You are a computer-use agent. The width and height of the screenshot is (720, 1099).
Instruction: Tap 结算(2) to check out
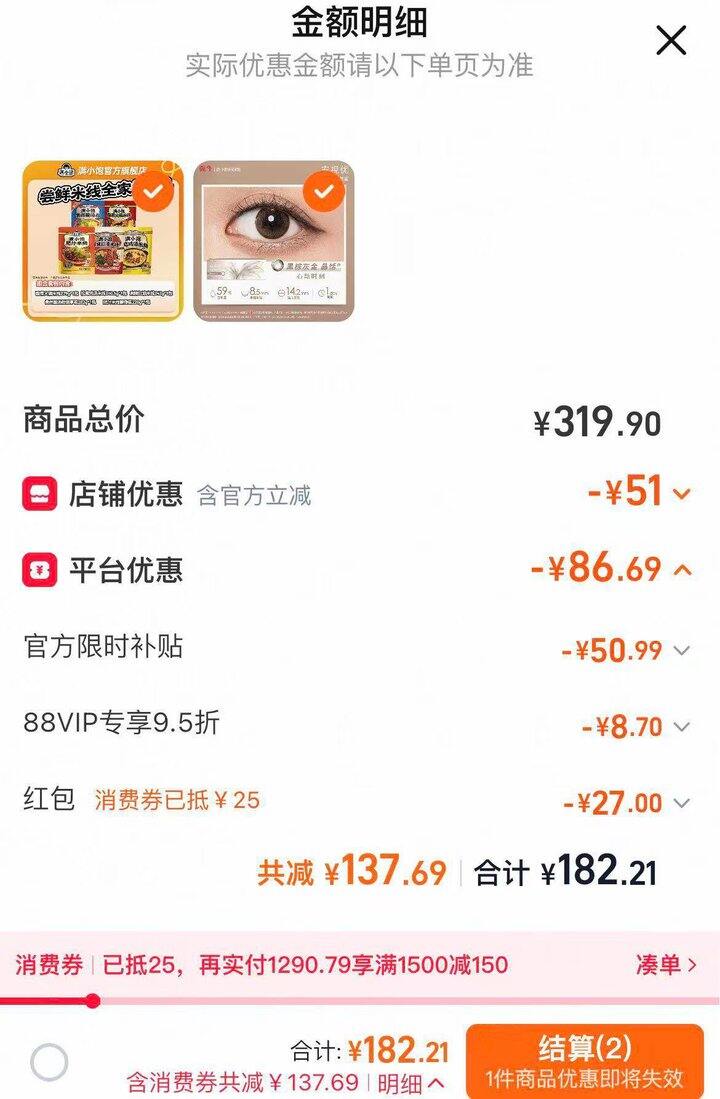click(x=585, y=1061)
